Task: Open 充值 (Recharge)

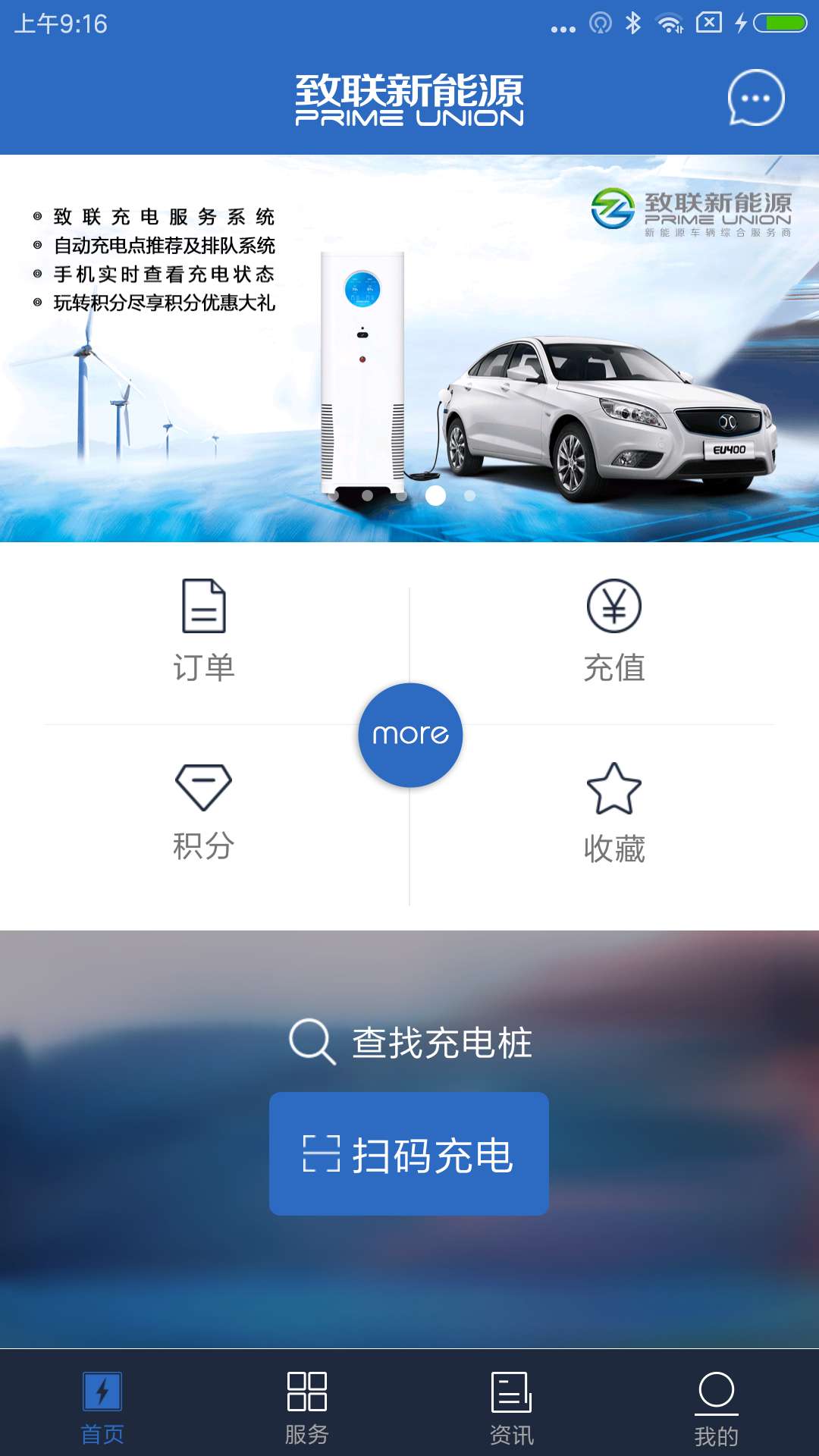Action: pyautogui.click(x=614, y=631)
